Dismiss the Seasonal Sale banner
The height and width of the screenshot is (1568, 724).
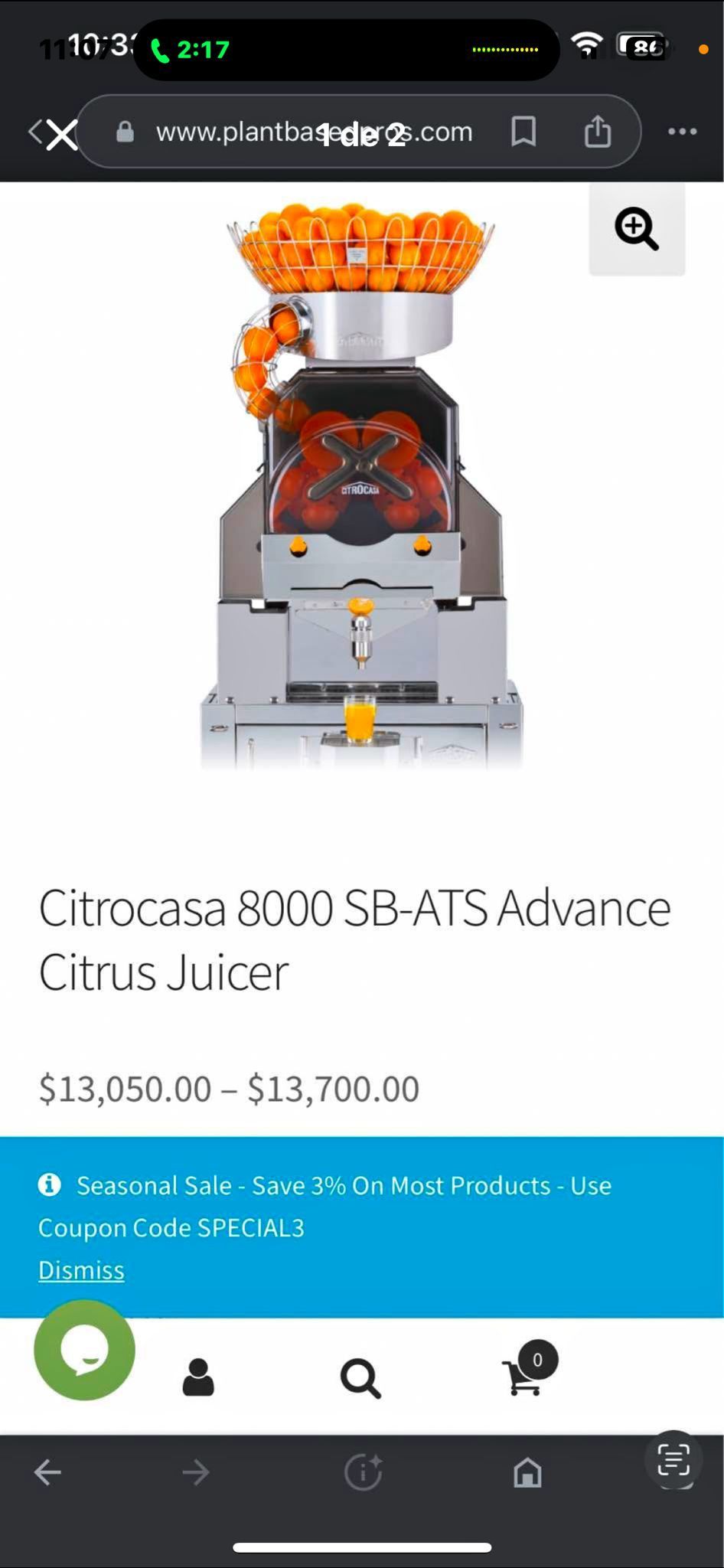(x=81, y=1269)
